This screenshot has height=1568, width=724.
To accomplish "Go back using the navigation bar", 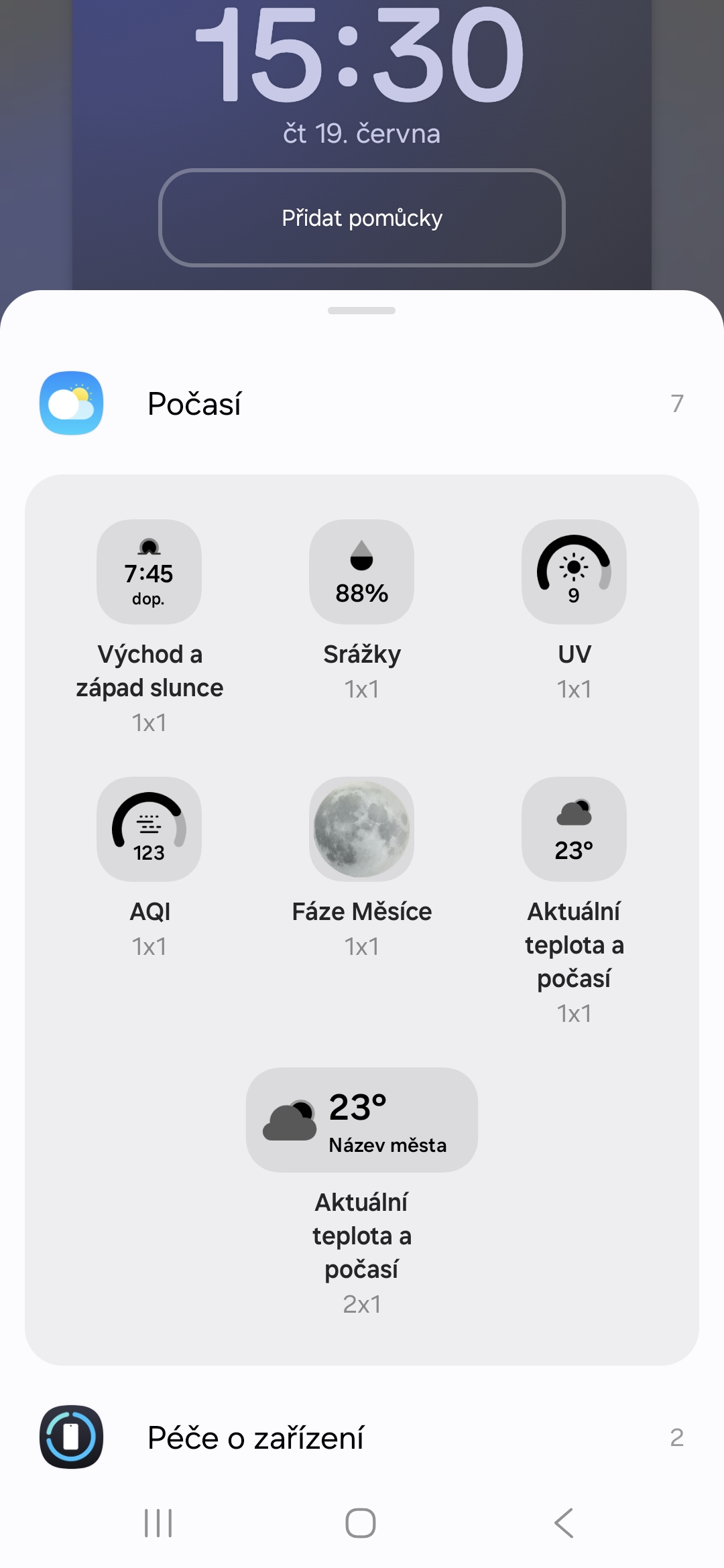I will (564, 1523).
